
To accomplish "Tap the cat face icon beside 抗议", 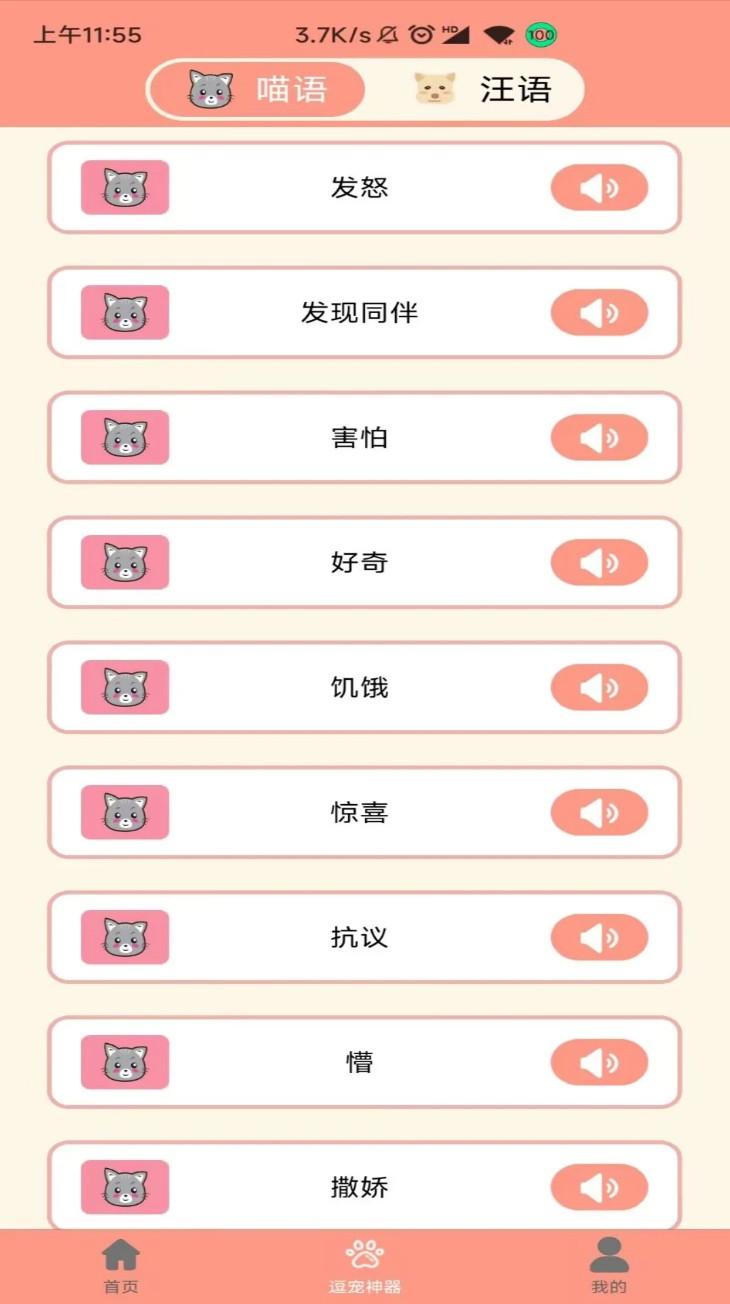I will pos(124,937).
